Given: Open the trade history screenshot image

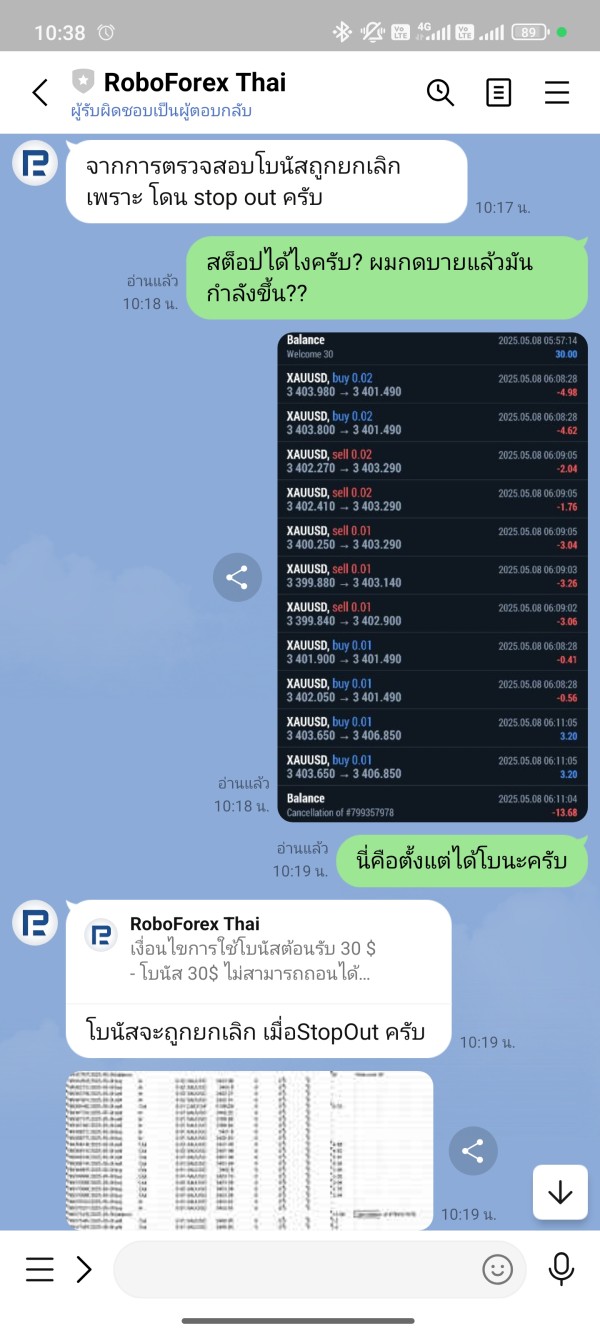Looking at the screenshot, I should (432, 577).
